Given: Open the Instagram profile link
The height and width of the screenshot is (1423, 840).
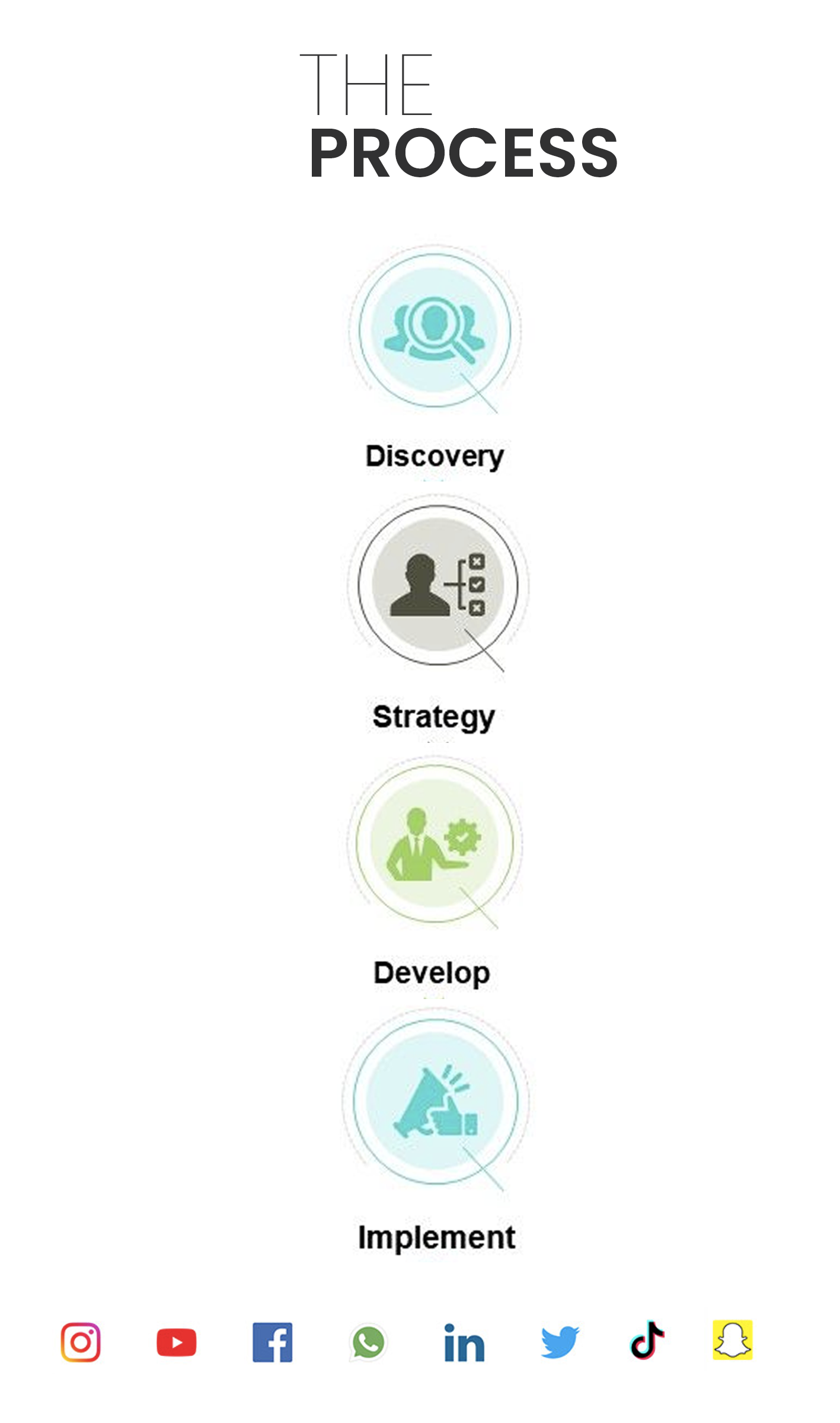Looking at the screenshot, I should [81, 1342].
